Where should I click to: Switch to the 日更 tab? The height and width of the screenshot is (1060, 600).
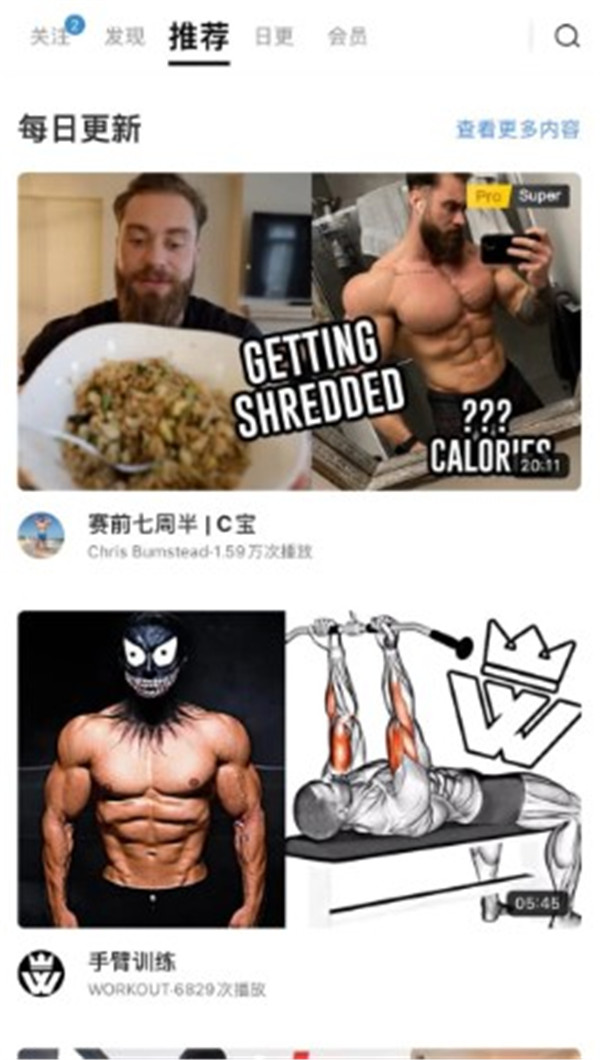coord(274,37)
